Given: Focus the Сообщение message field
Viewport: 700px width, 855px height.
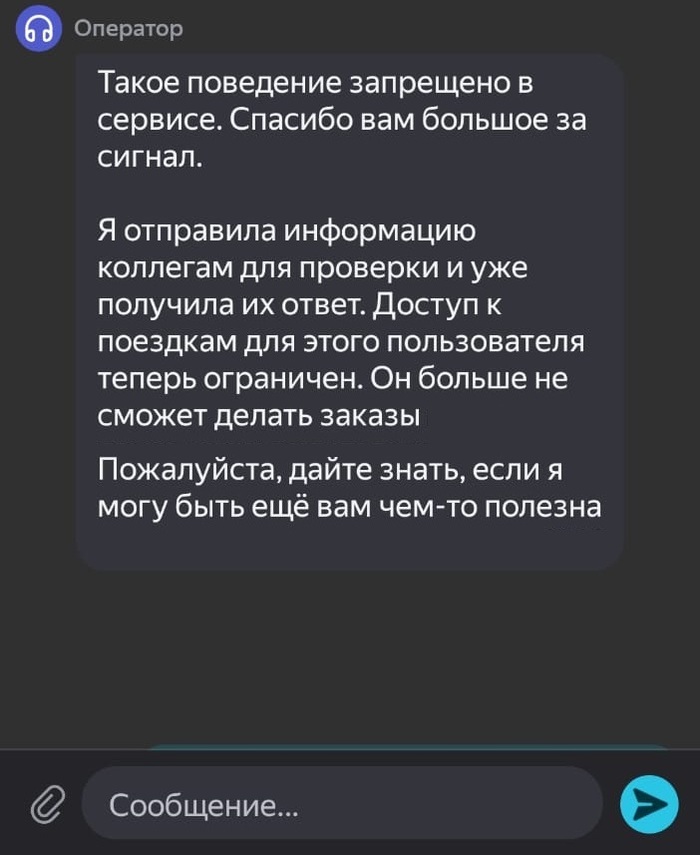Looking at the screenshot, I should pyautogui.click(x=340, y=803).
